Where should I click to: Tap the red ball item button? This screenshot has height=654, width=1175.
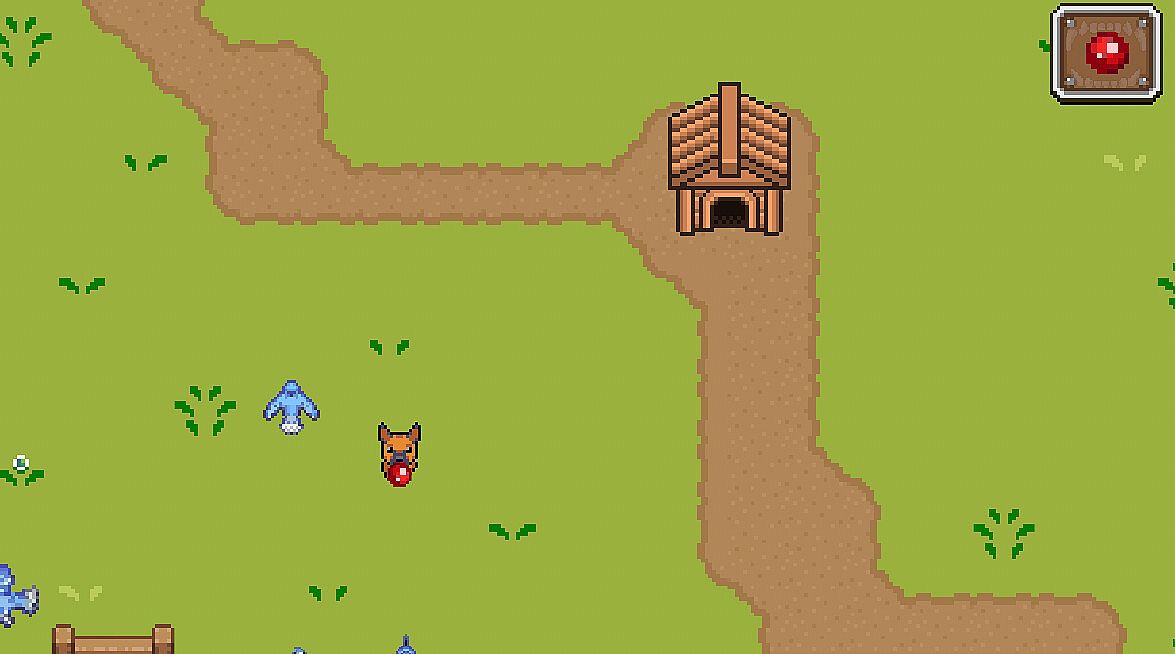pos(1106,52)
